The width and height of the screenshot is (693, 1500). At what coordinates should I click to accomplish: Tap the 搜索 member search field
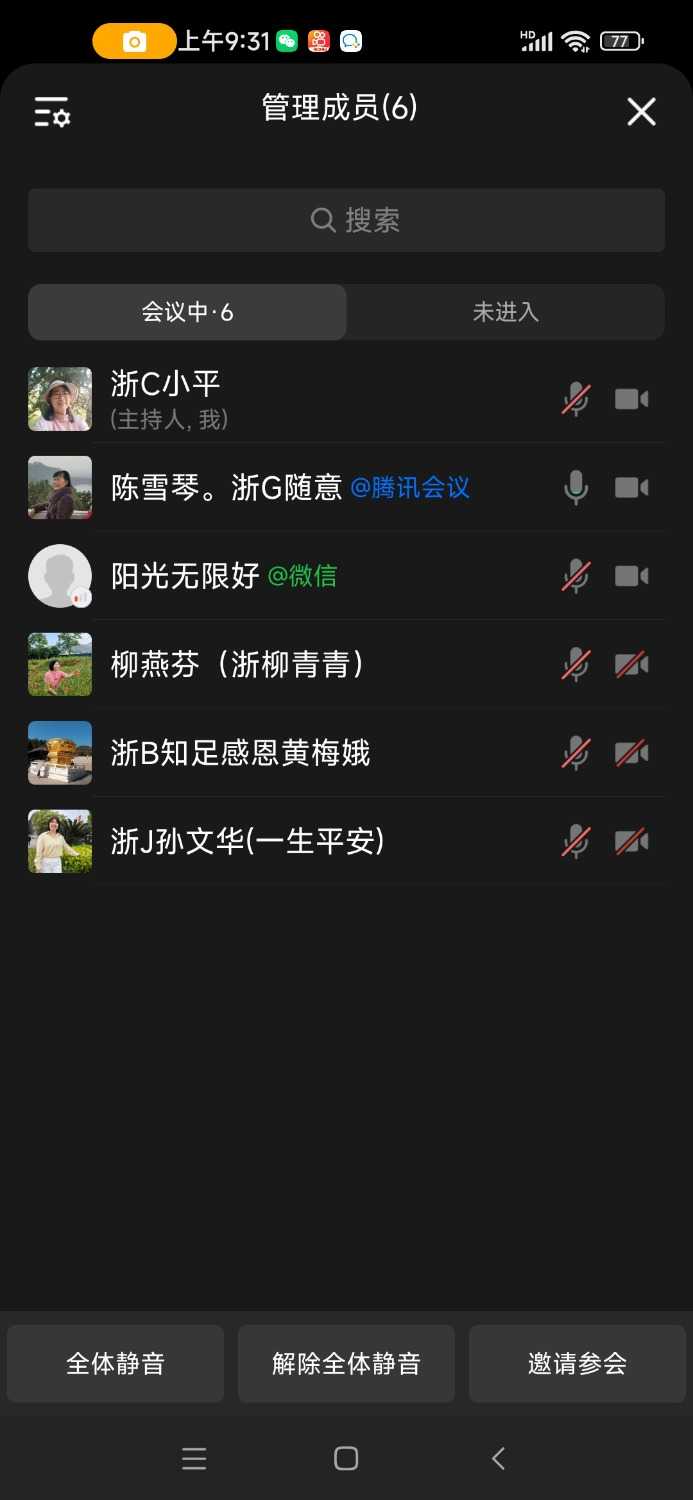pos(346,220)
